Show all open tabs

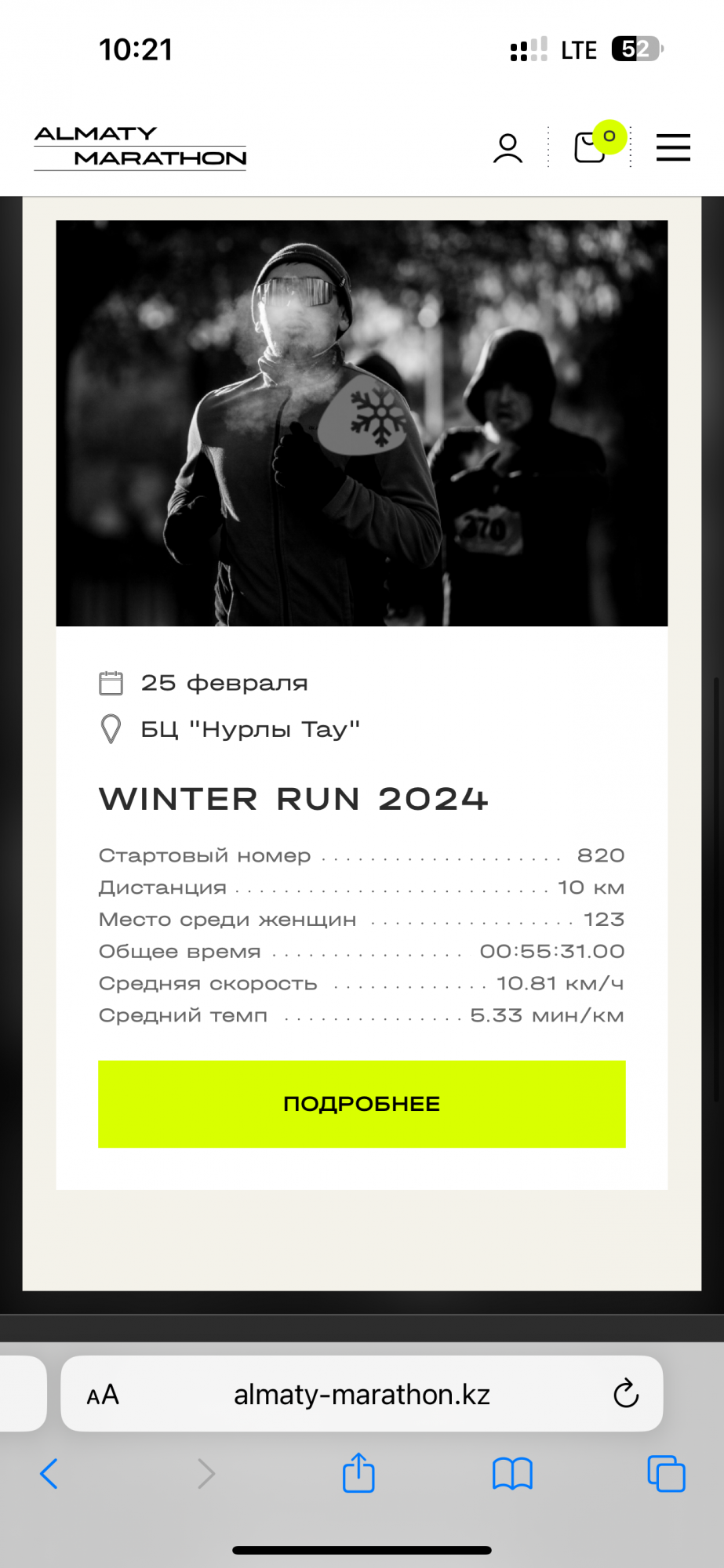(x=666, y=1474)
